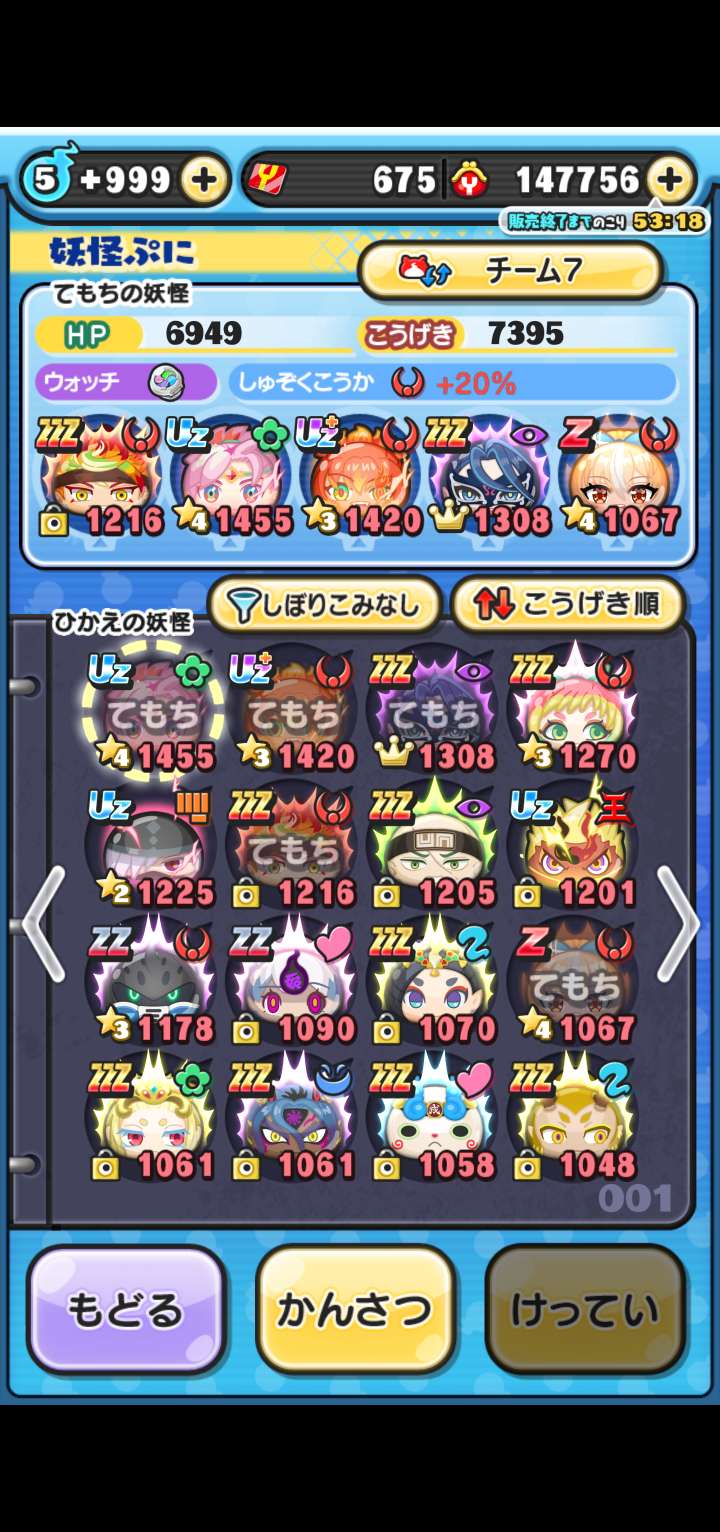
Task: Open the チーム7 team selector
Action: (510, 271)
